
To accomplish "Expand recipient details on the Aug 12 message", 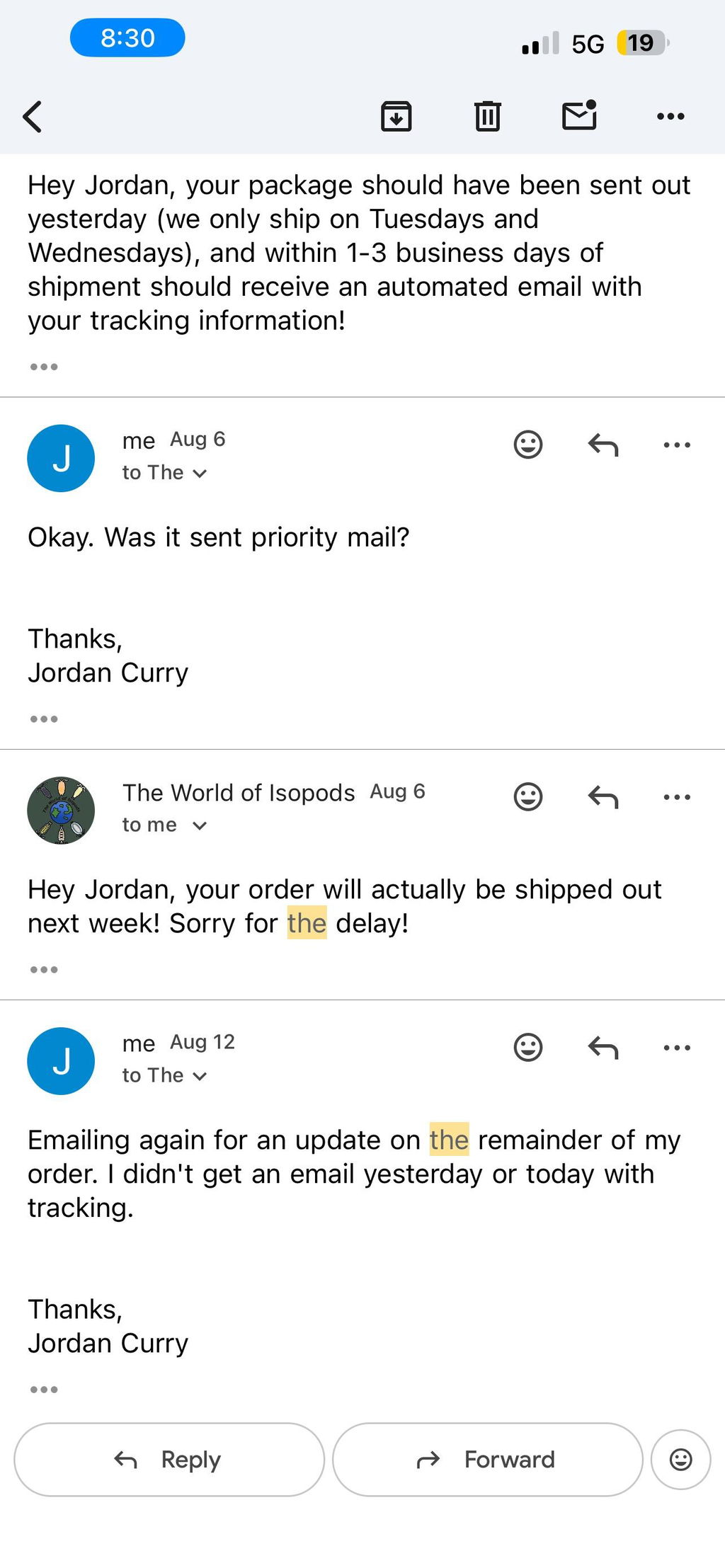I will pyautogui.click(x=164, y=1075).
